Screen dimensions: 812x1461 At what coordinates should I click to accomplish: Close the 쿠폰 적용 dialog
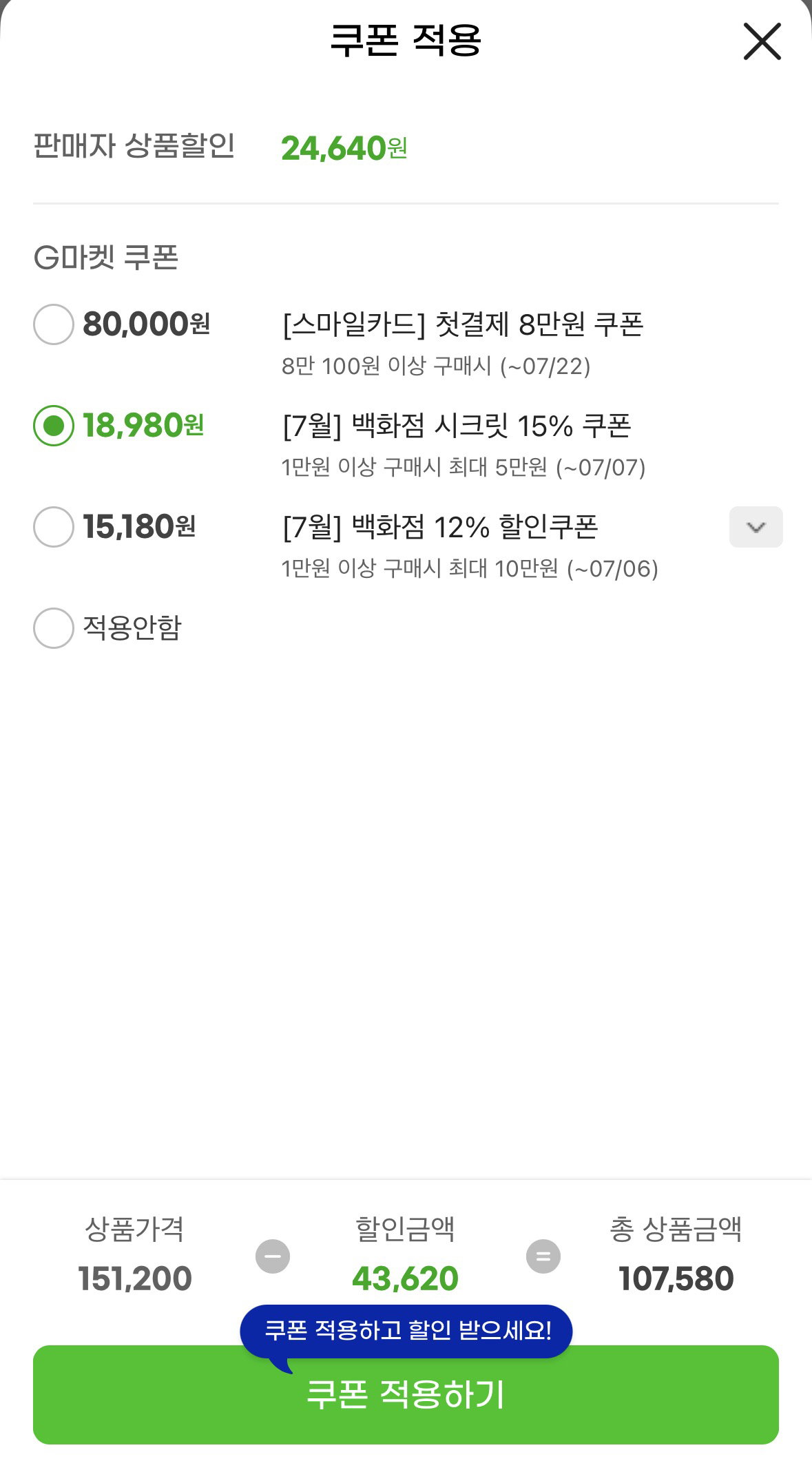[762, 41]
